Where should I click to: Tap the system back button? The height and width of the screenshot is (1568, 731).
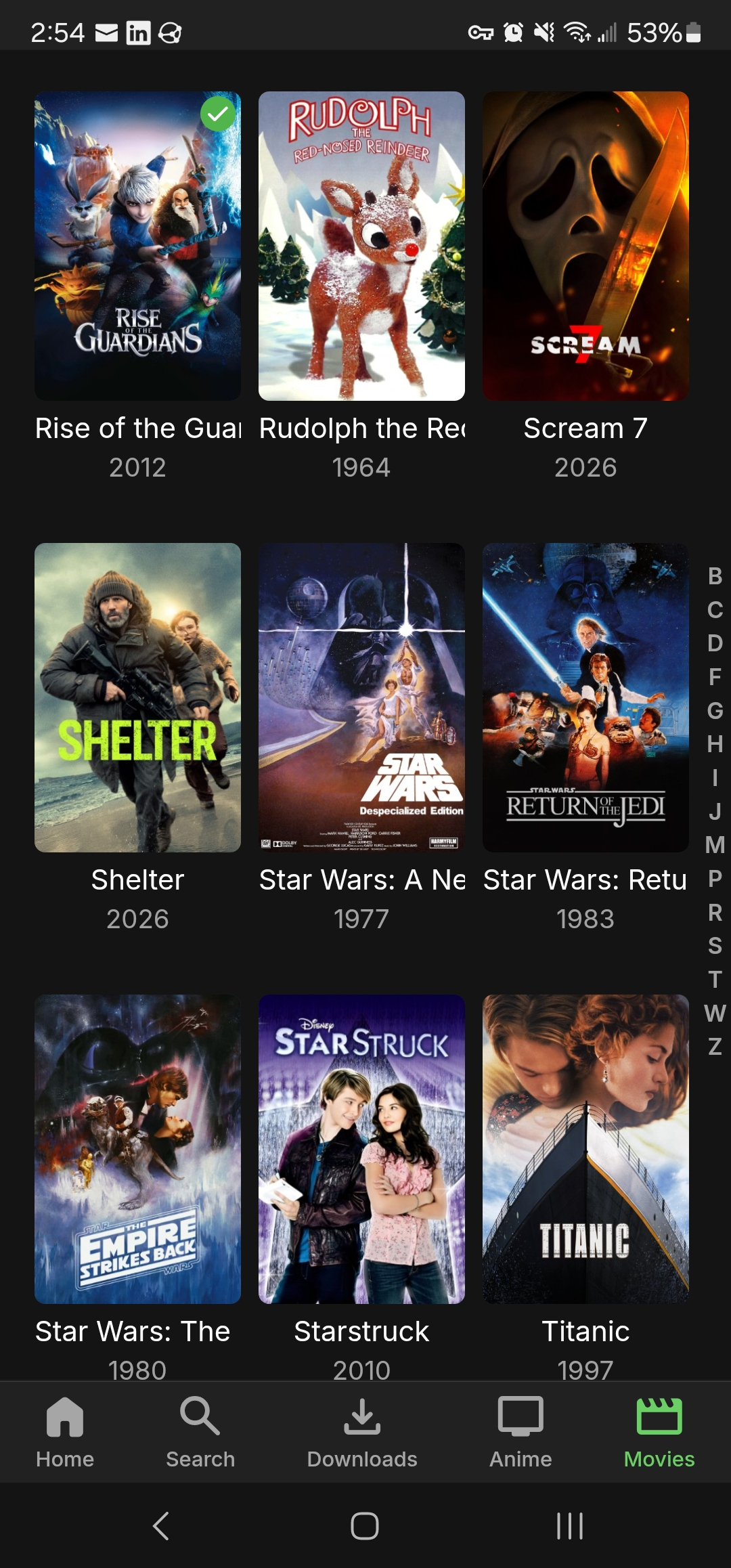[161, 1526]
